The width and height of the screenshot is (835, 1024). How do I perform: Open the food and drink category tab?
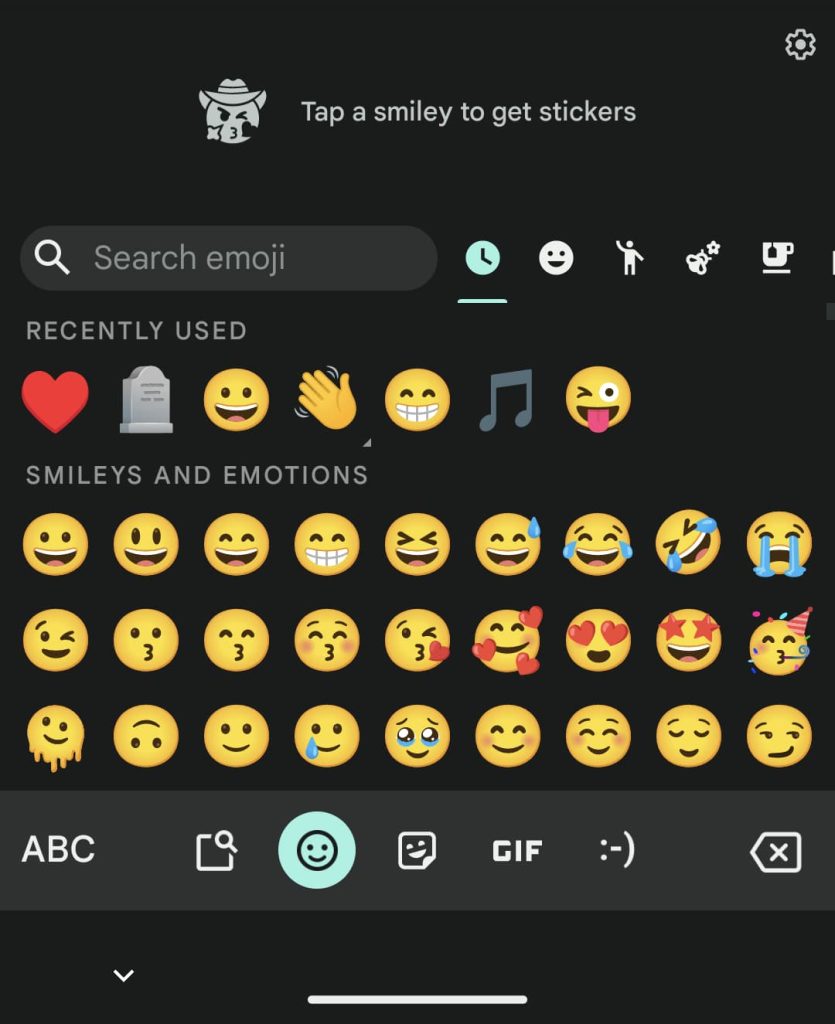(777, 258)
